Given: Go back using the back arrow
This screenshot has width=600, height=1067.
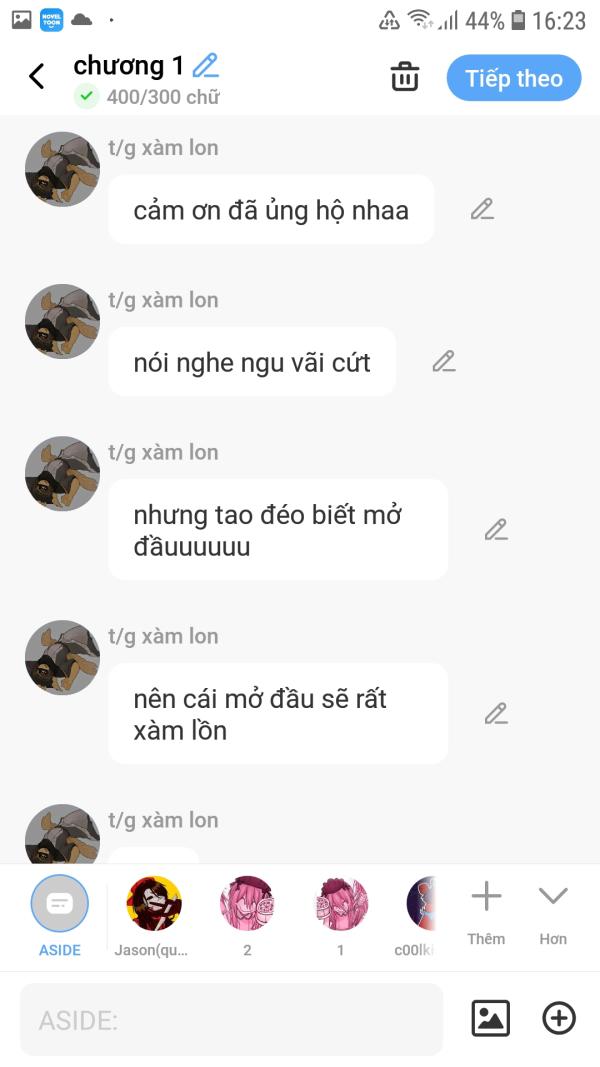Looking at the screenshot, I should 37,77.
